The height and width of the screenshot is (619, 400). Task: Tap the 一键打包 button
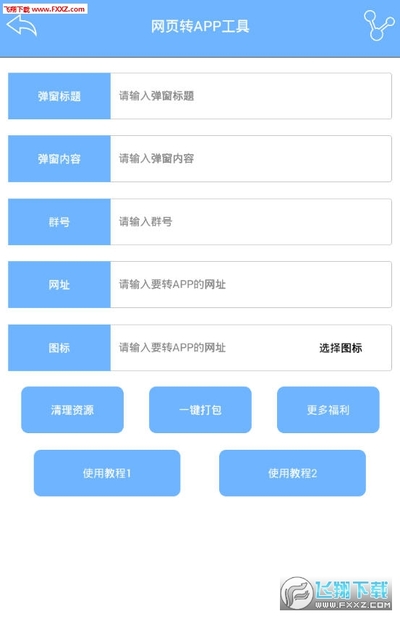click(x=200, y=410)
